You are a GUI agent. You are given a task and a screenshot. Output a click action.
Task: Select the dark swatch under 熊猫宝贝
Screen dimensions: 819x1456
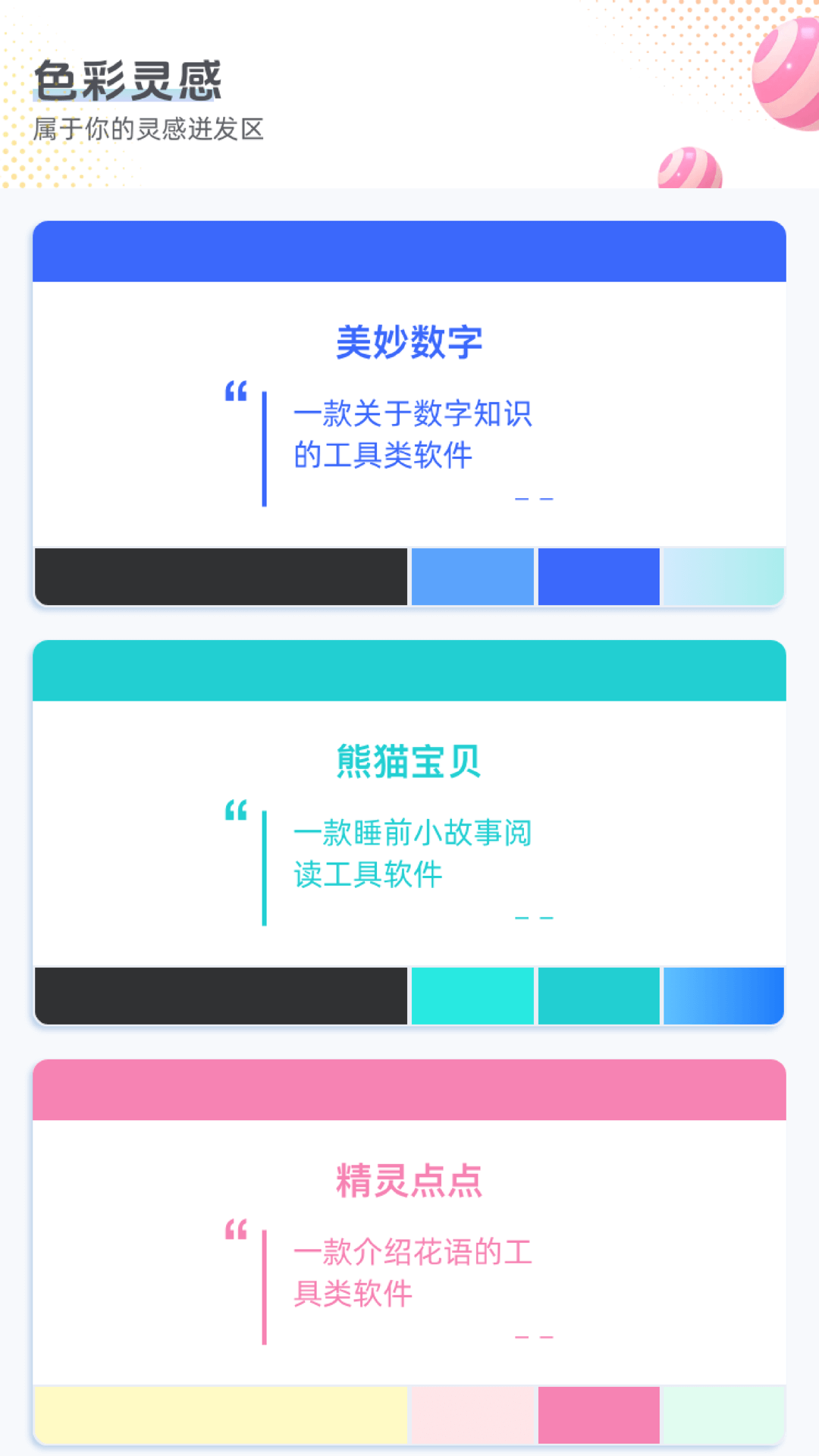tap(221, 996)
